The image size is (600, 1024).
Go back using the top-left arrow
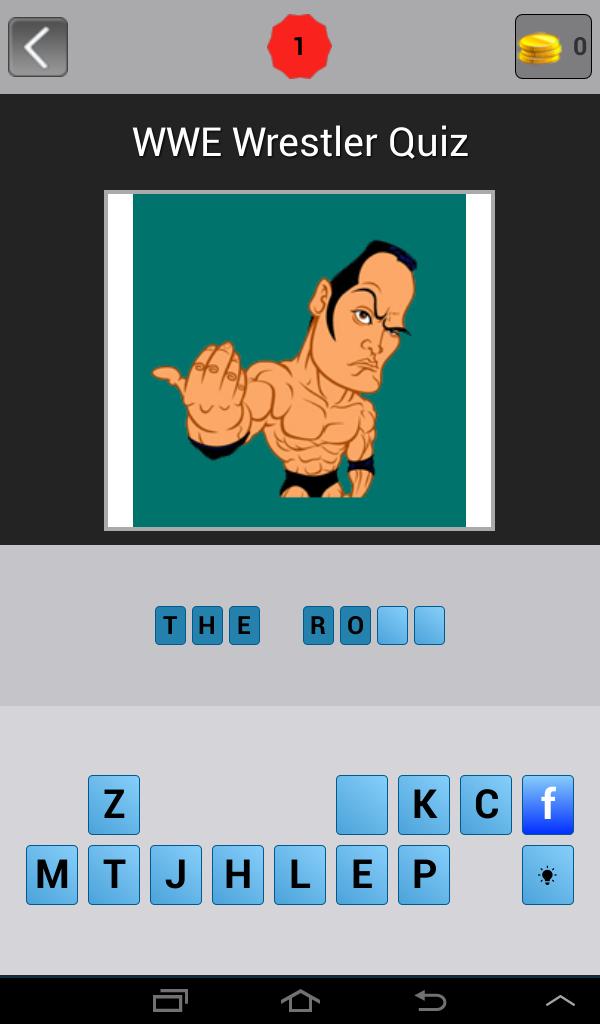38,47
